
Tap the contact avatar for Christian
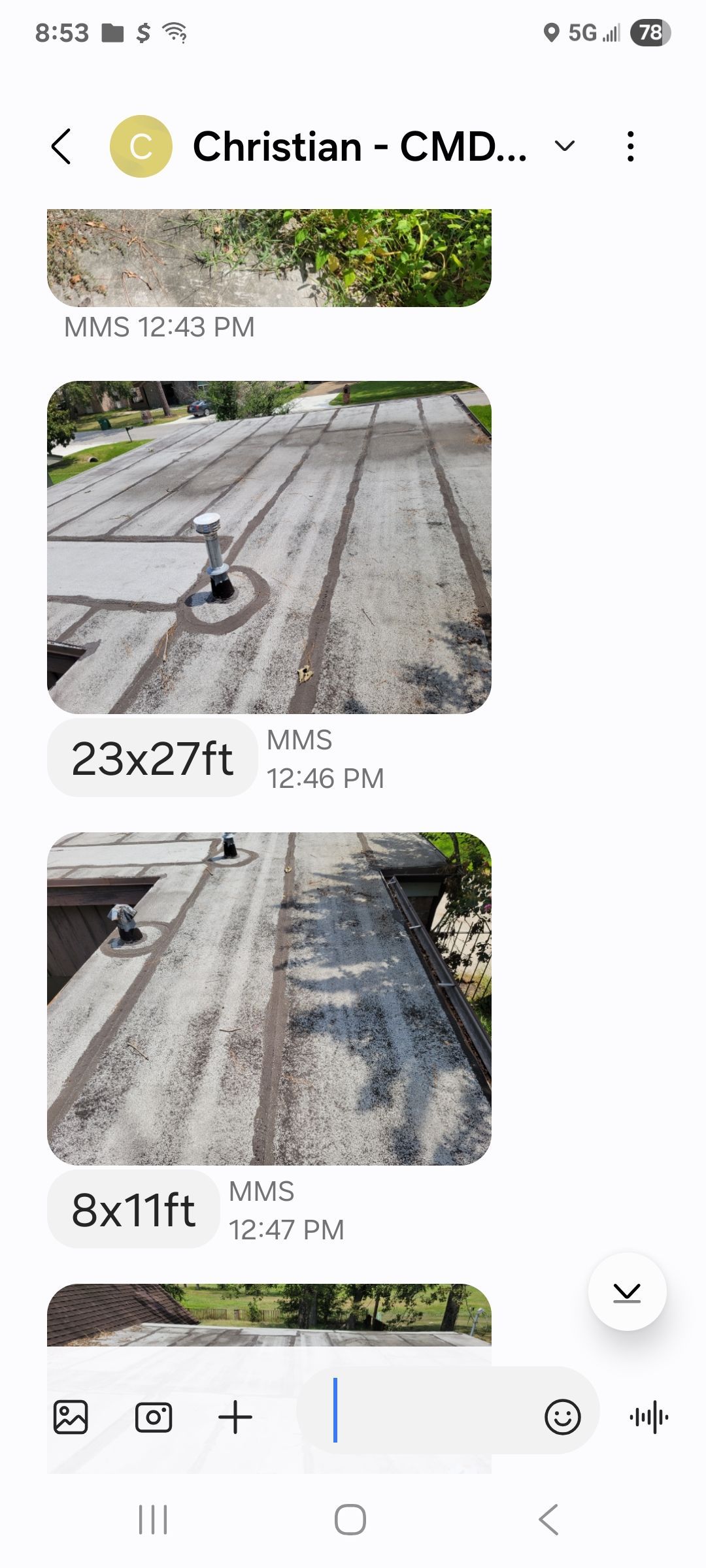point(141,145)
